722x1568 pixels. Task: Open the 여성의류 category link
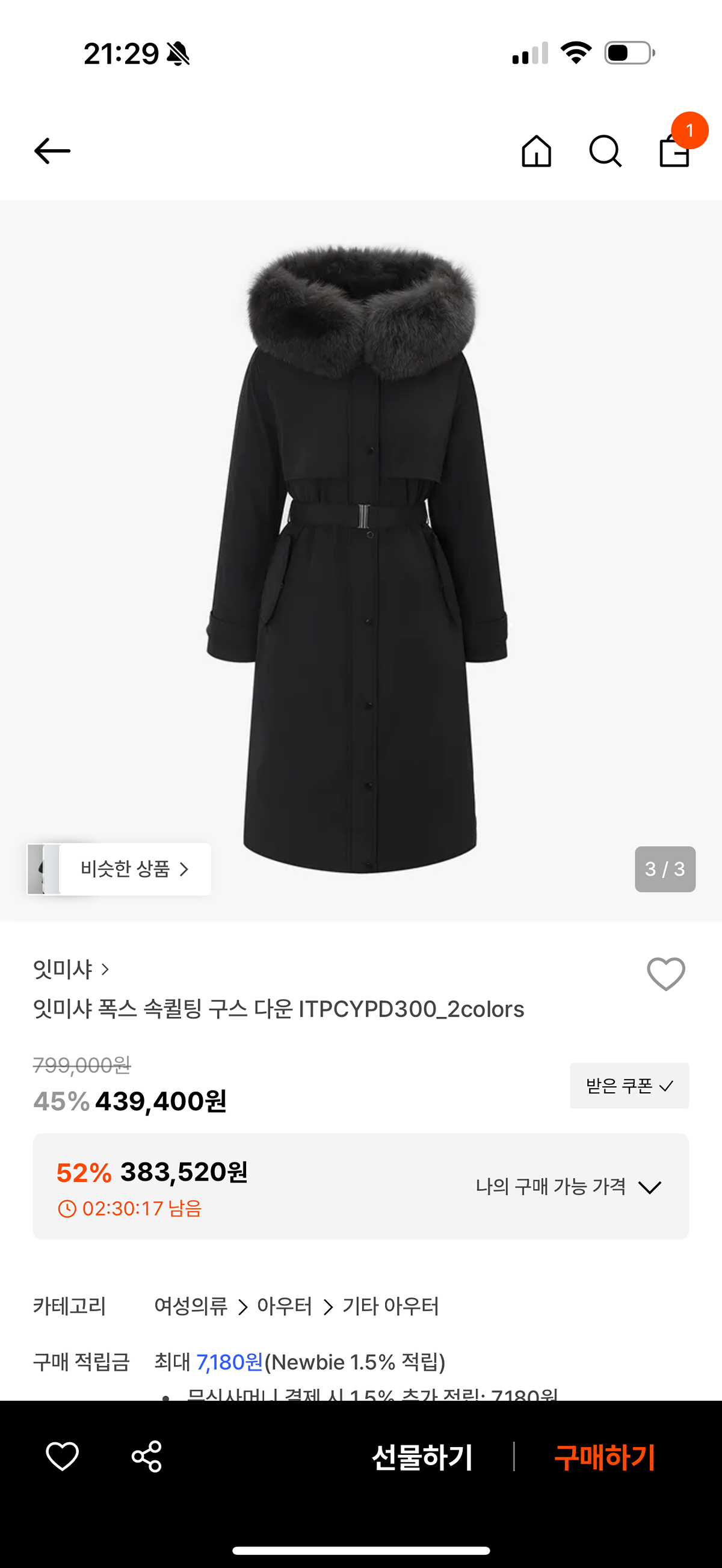191,1306
